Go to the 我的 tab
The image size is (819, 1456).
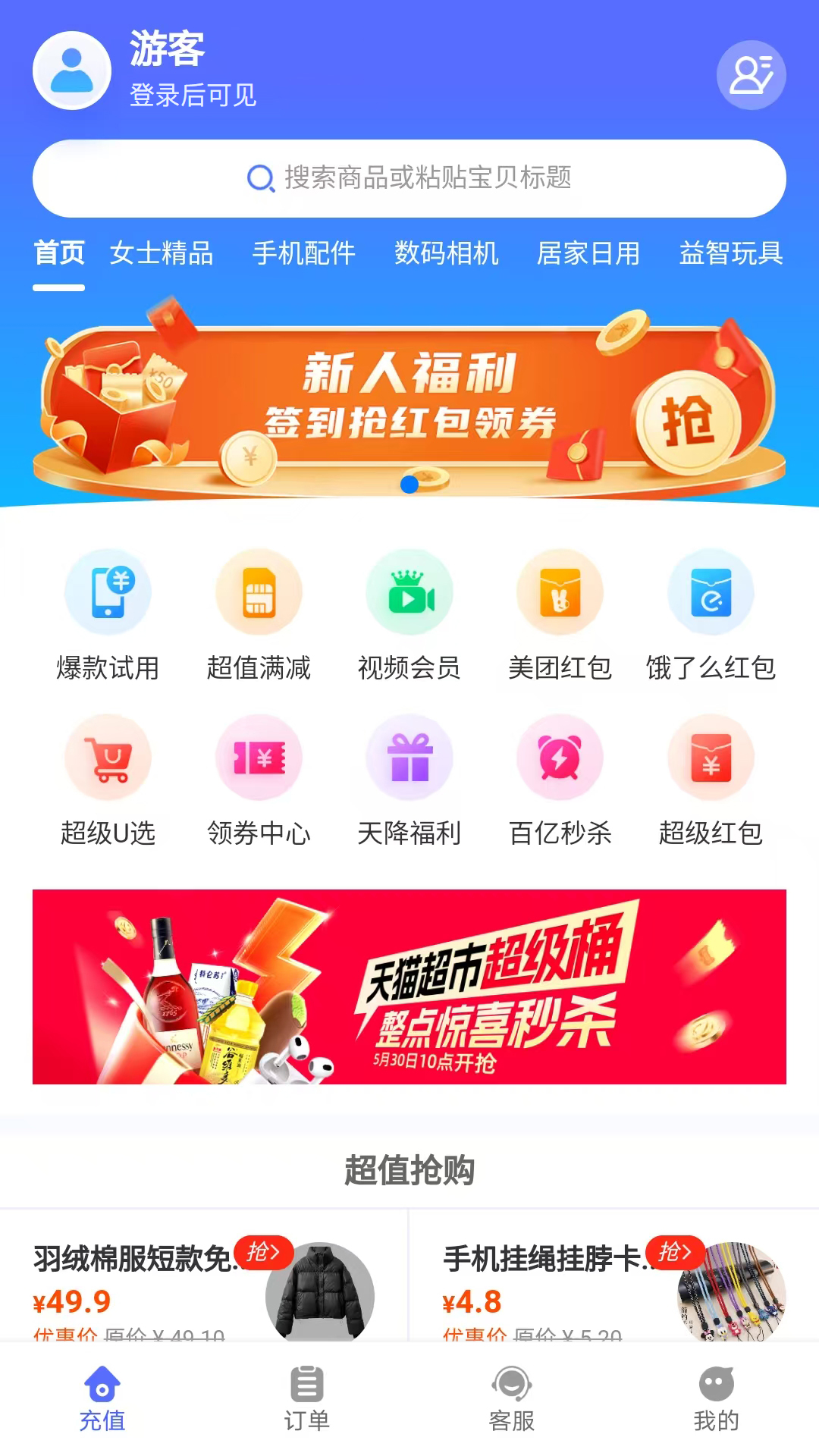tap(716, 1399)
